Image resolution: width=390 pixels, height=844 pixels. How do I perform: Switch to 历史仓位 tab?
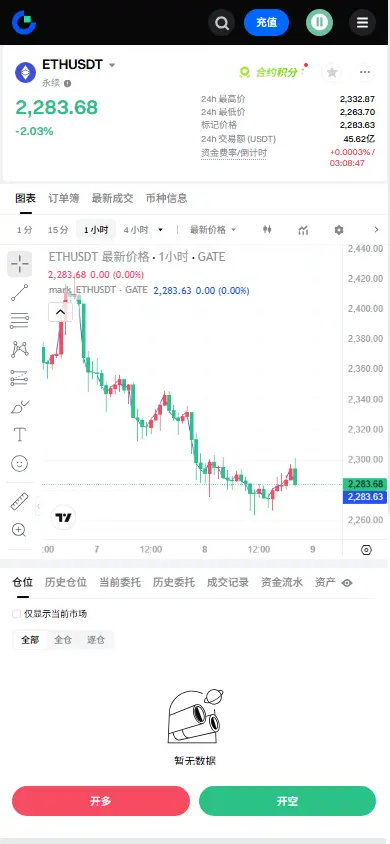click(x=66, y=582)
